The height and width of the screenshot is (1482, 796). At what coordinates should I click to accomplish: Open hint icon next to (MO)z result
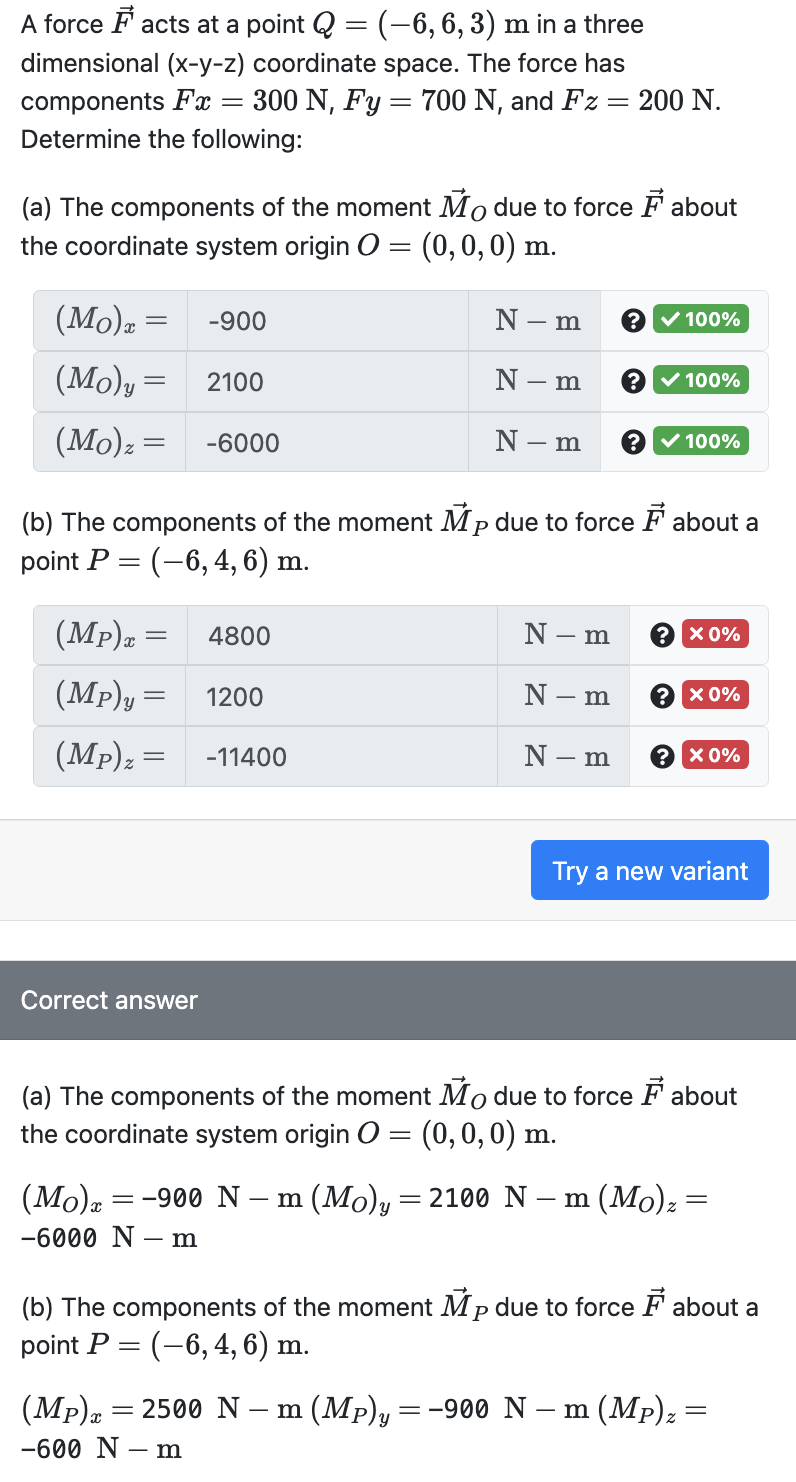[x=633, y=441]
